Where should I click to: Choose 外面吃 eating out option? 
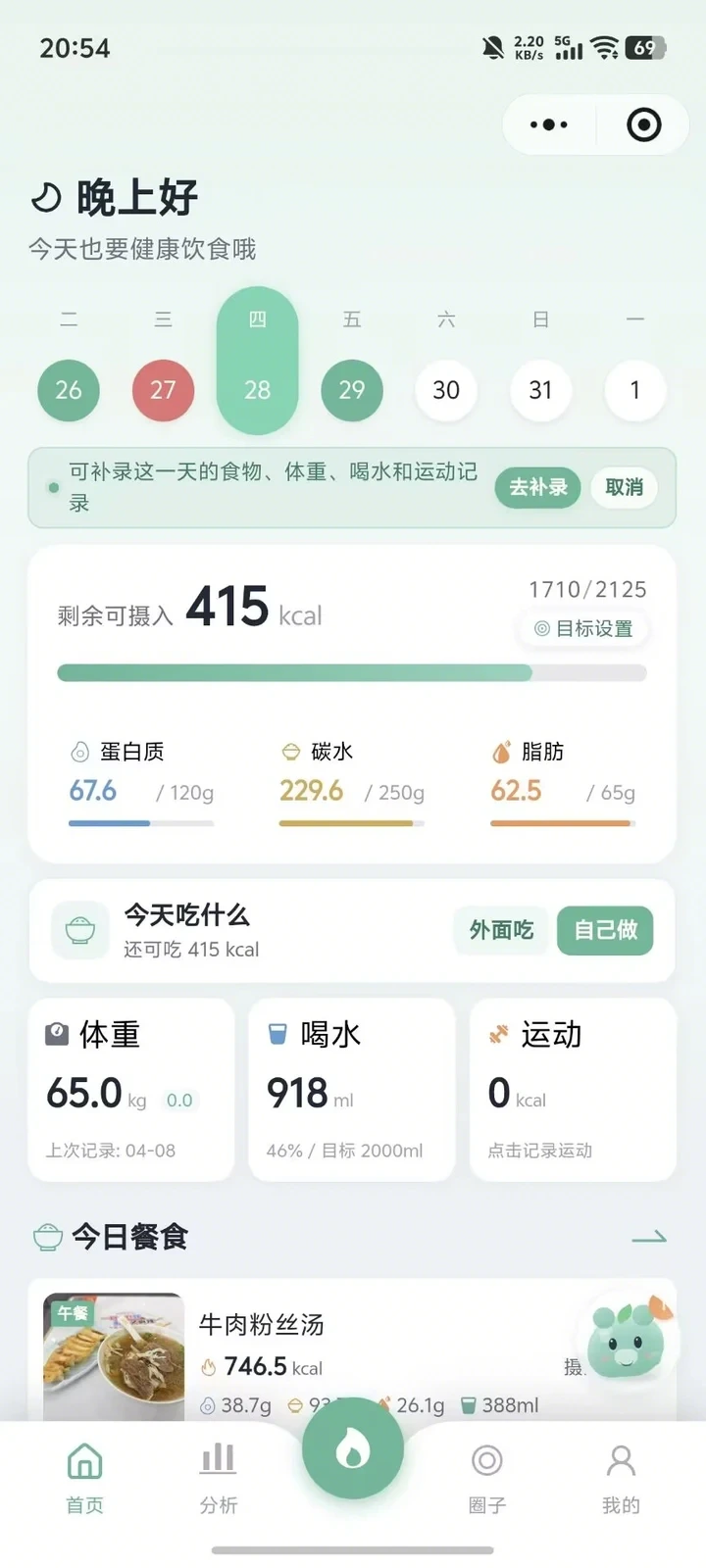point(502,930)
